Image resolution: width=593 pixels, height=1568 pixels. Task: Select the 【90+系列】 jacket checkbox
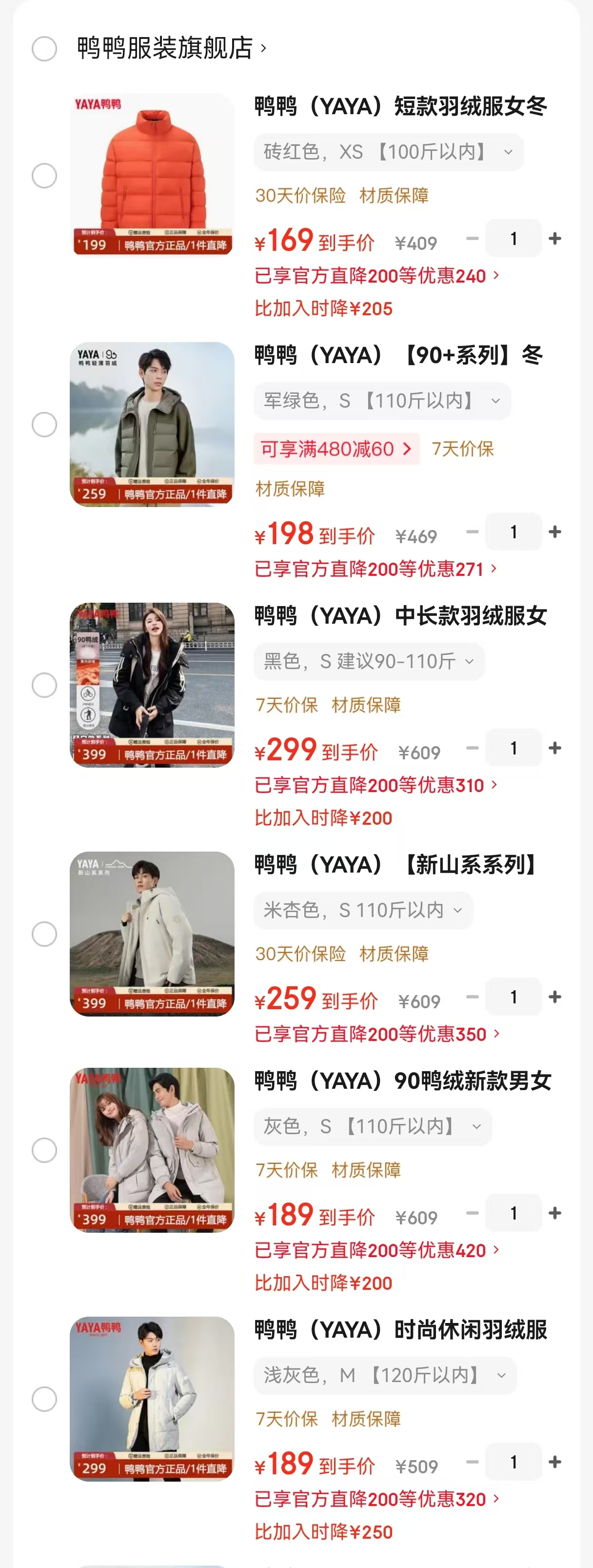point(44,424)
